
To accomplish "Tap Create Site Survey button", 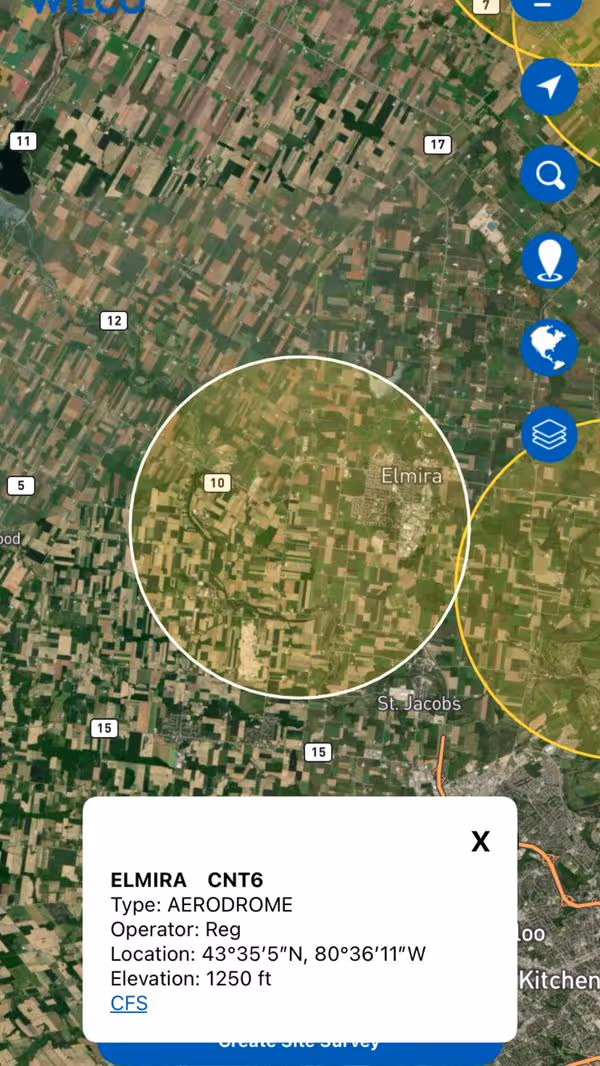I will 300,1048.
